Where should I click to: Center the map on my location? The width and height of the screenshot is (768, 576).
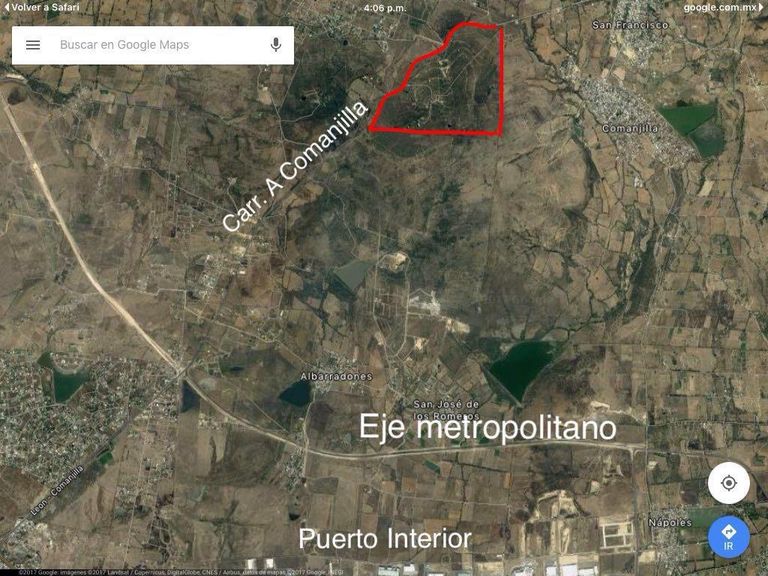(728, 483)
